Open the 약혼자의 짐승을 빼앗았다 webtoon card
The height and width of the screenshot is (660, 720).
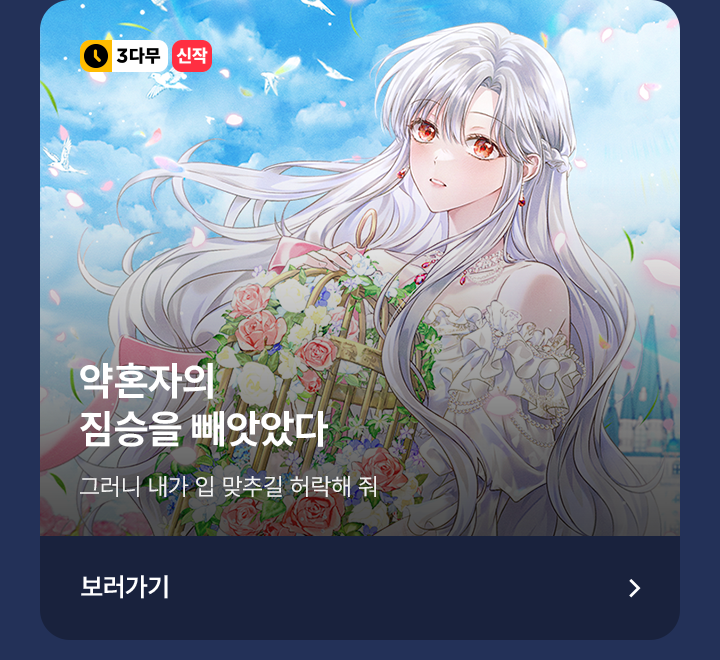point(360,270)
